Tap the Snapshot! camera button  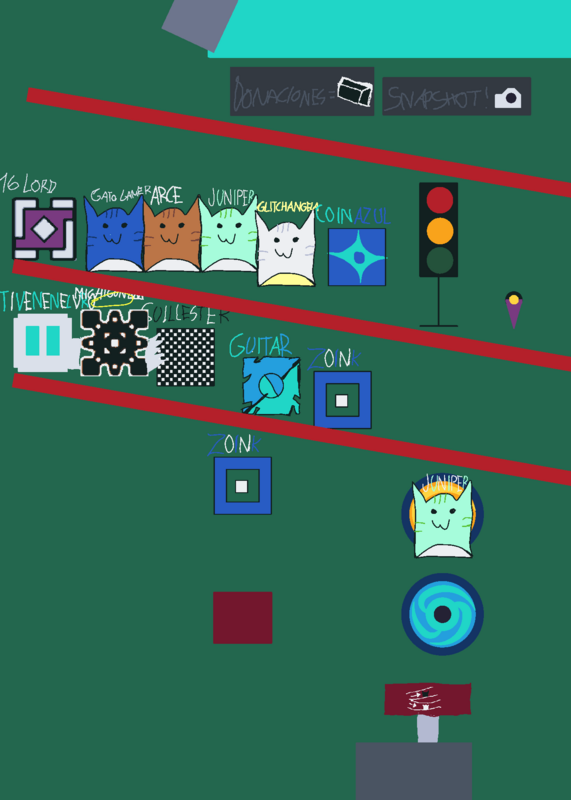tap(457, 96)
